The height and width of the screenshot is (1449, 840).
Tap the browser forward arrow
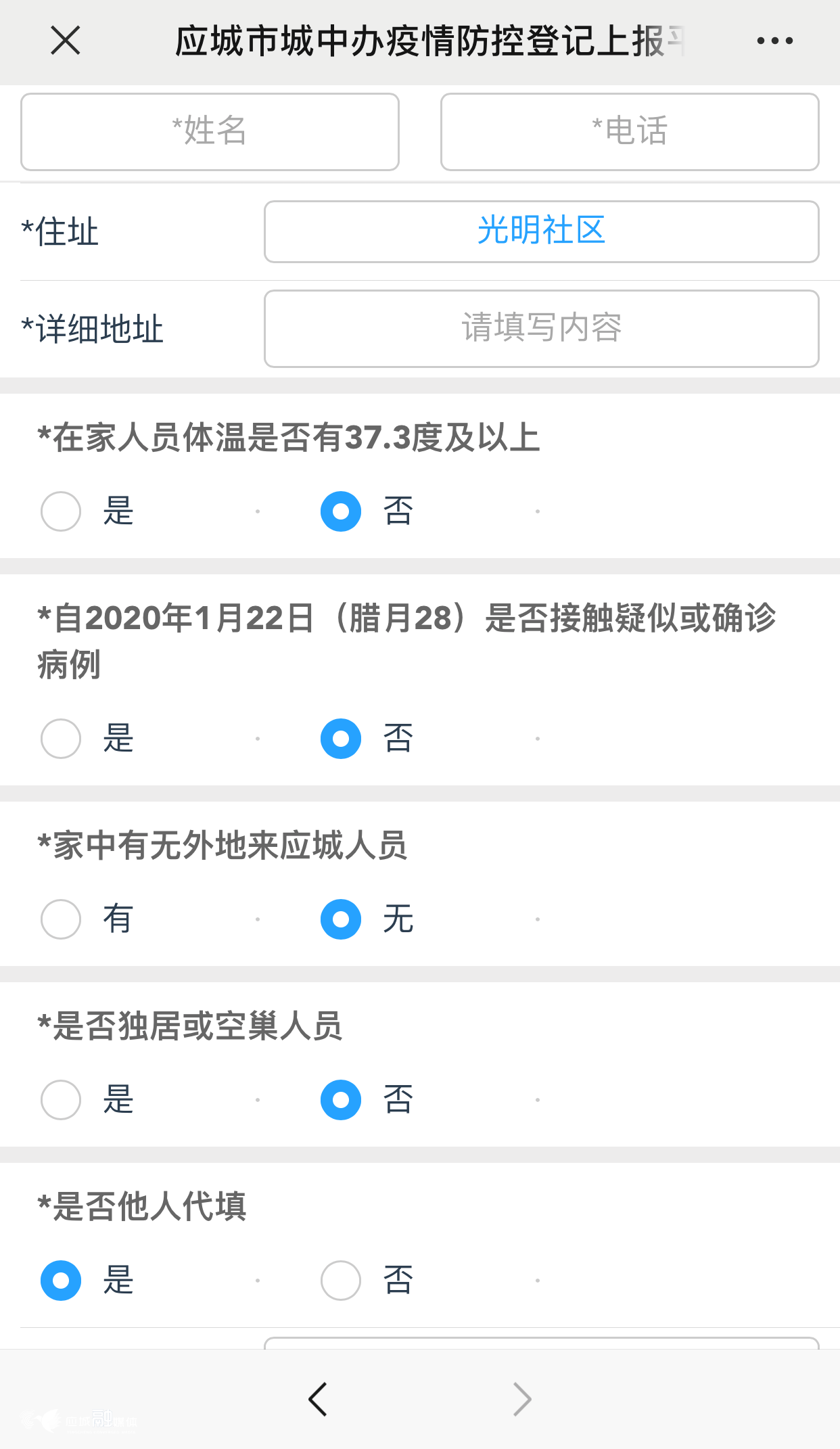coord(522,1399)
